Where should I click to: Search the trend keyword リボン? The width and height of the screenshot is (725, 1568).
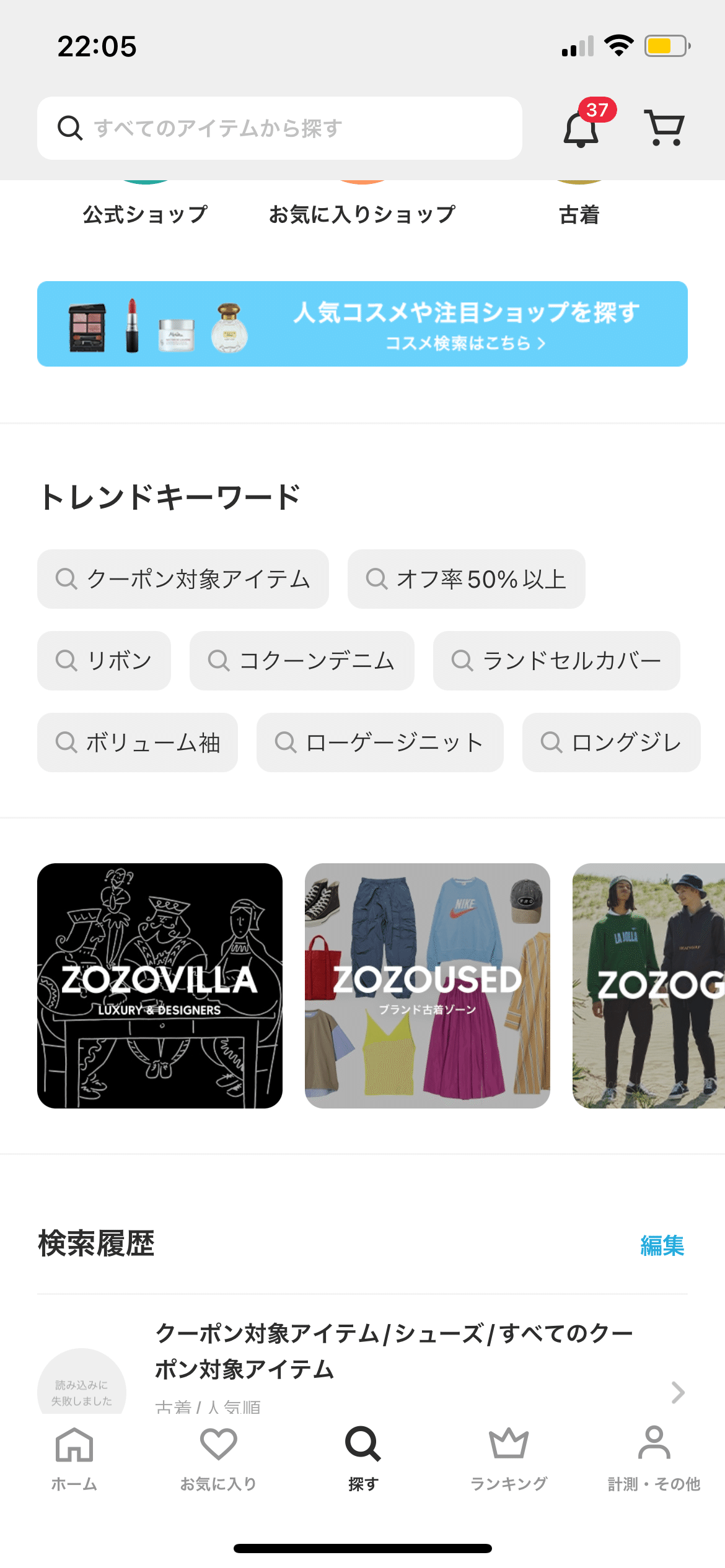pos(104,661)
